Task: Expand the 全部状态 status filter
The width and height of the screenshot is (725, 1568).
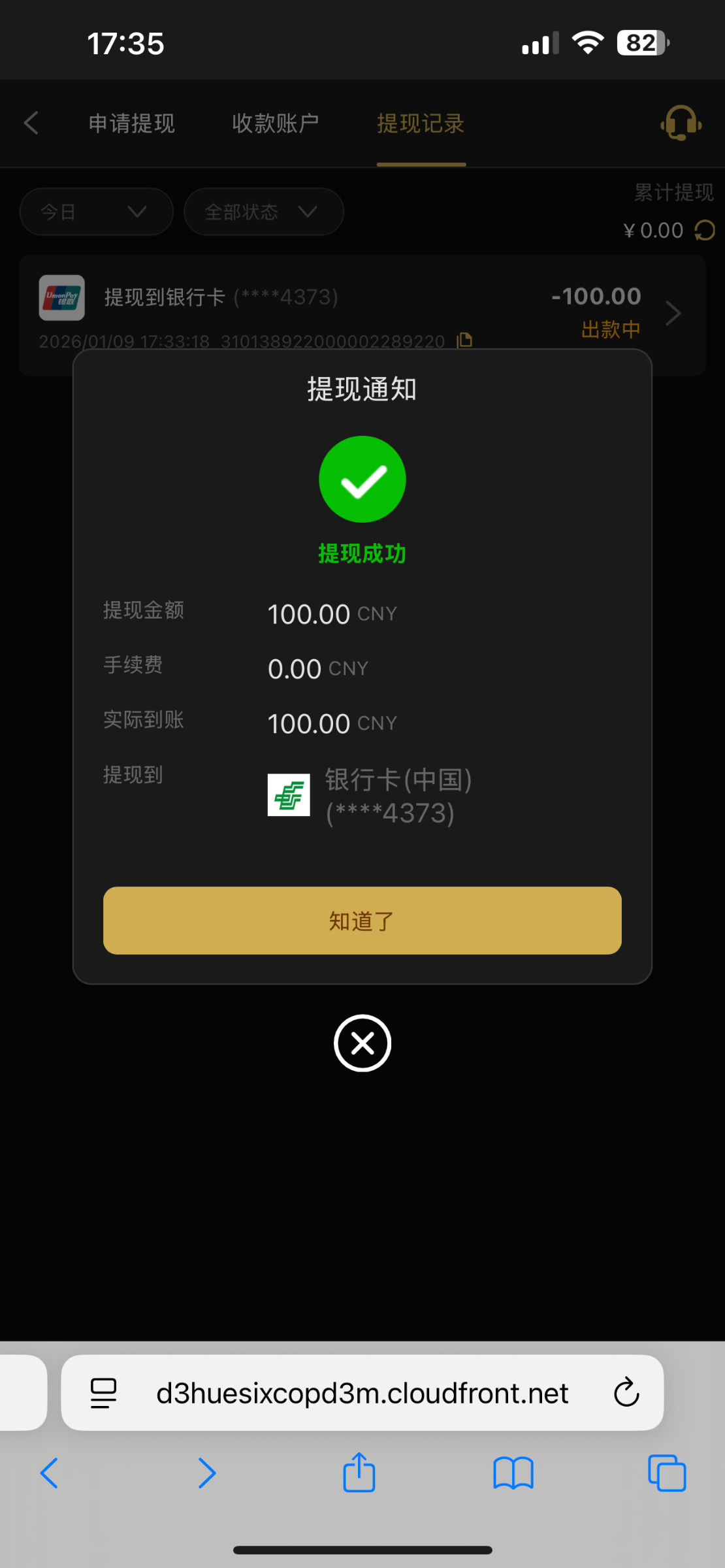Action: click(263, 212)
